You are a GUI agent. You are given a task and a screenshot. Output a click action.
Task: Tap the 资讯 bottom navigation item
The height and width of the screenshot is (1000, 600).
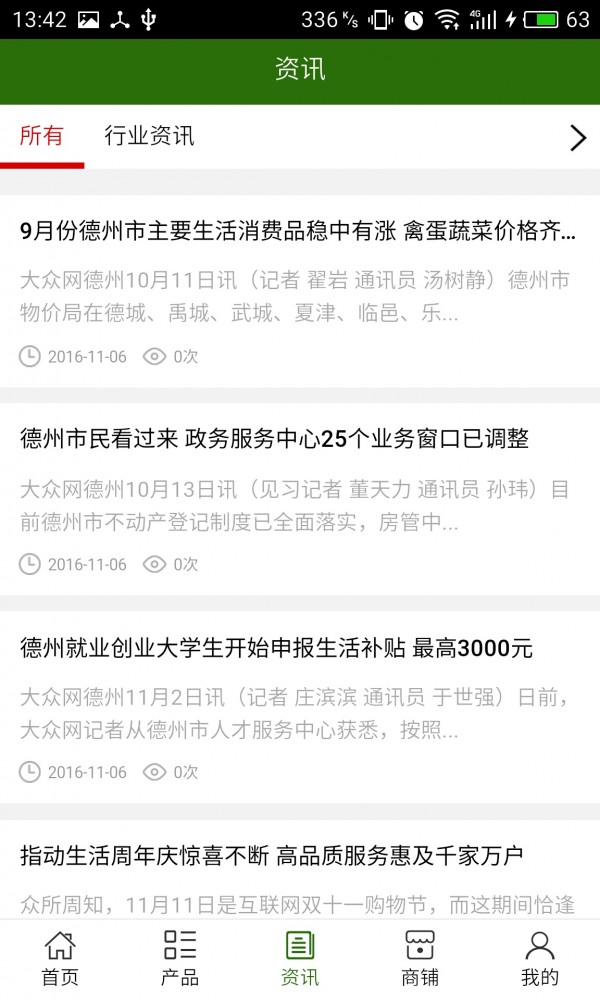pyautogui.click(x=300, y=958)
